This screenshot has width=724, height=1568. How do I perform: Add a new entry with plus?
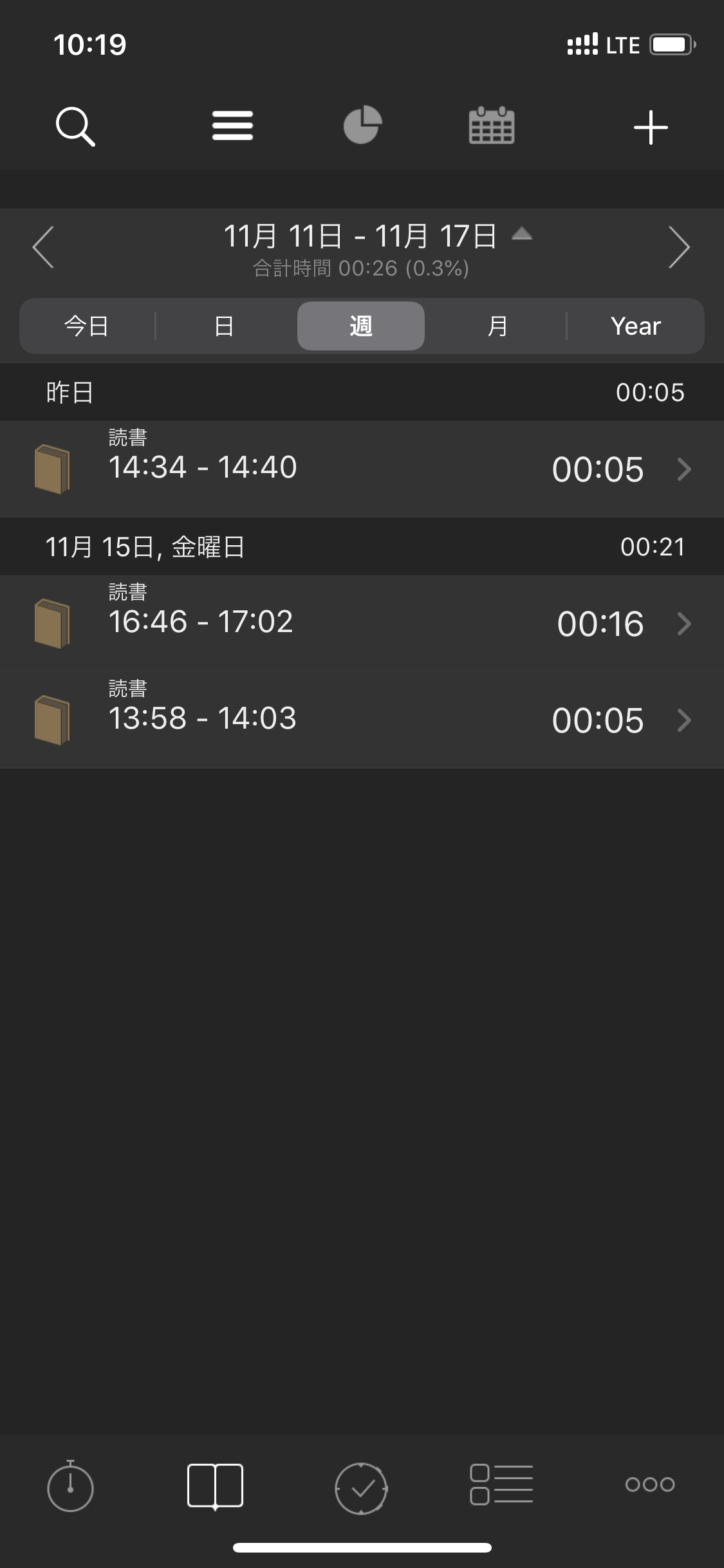(x=651, y=127)
